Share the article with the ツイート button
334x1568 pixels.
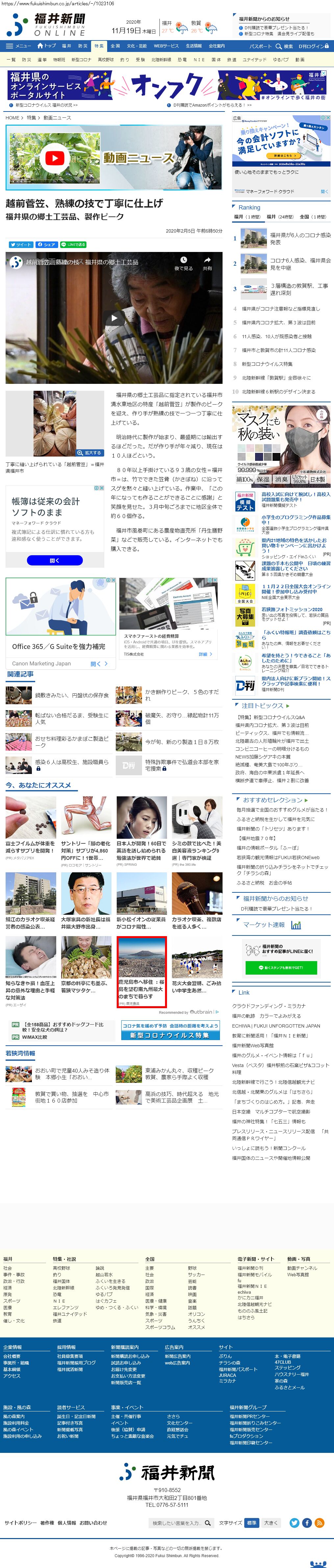point(21,244)
